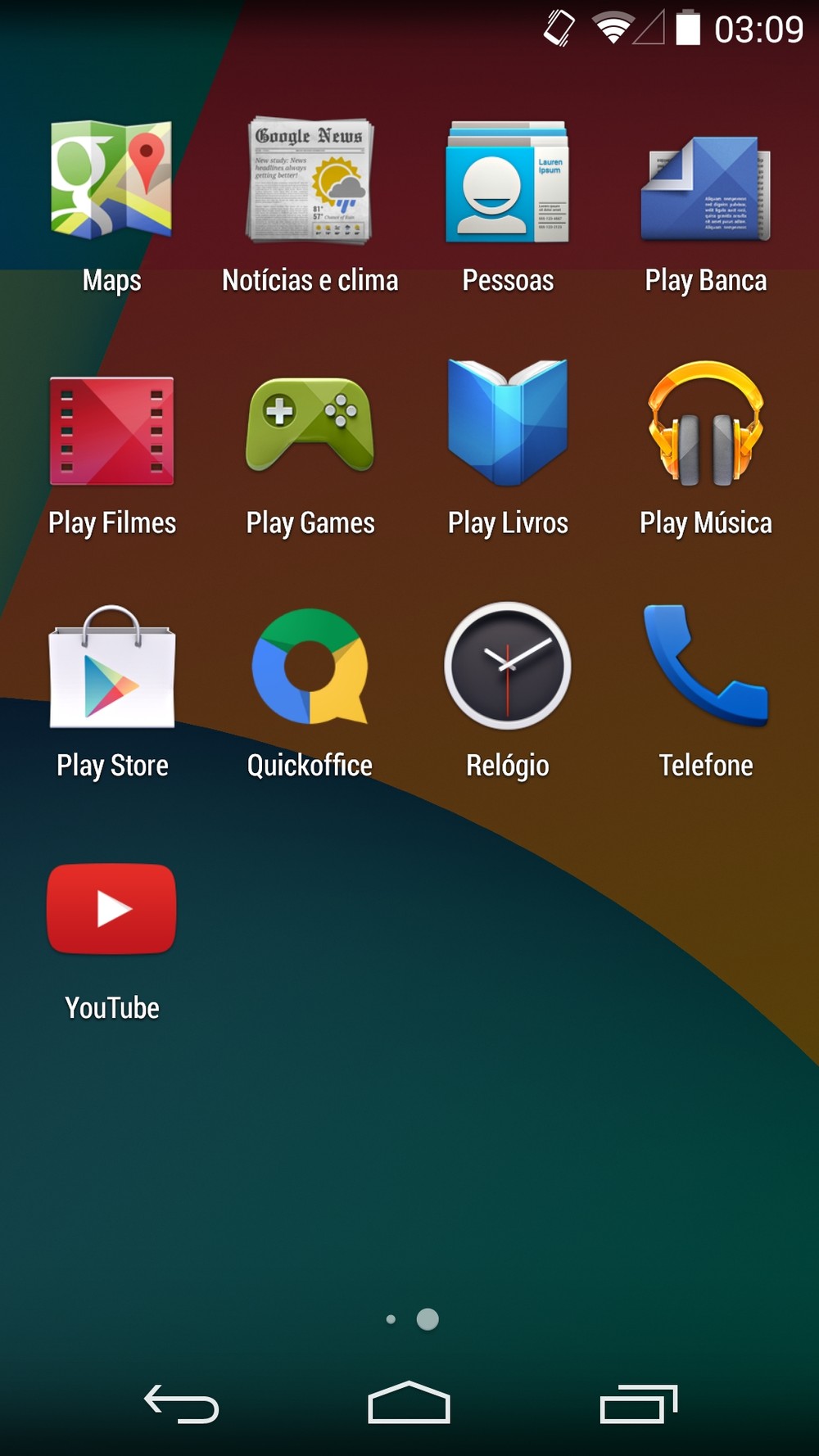Open the Maps app
The width and height of the screenshot is (819, 1456).
coord(111,180)
